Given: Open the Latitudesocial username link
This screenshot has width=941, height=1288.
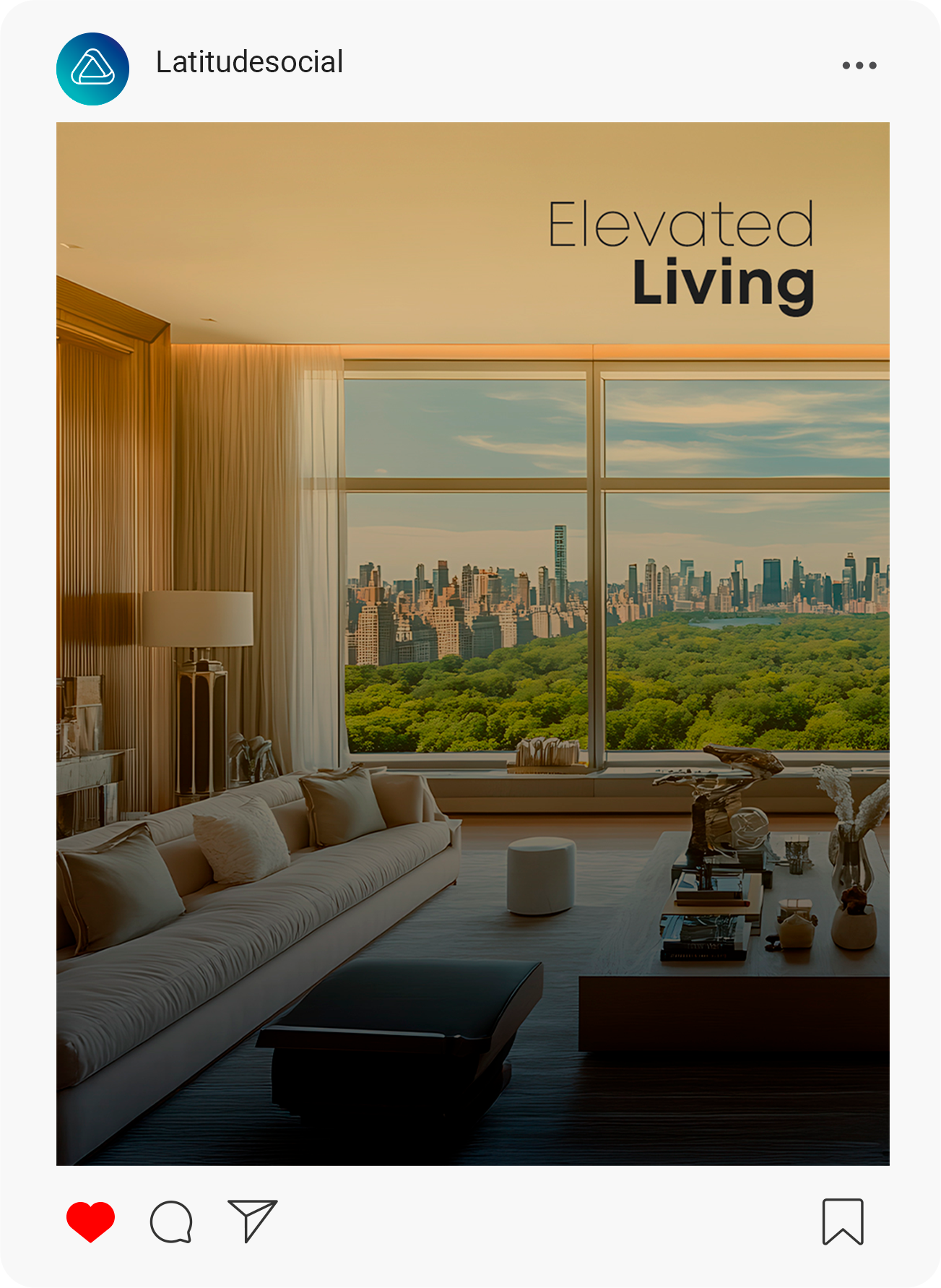Looking at the screenshot, I should click(x=249, y=63).
